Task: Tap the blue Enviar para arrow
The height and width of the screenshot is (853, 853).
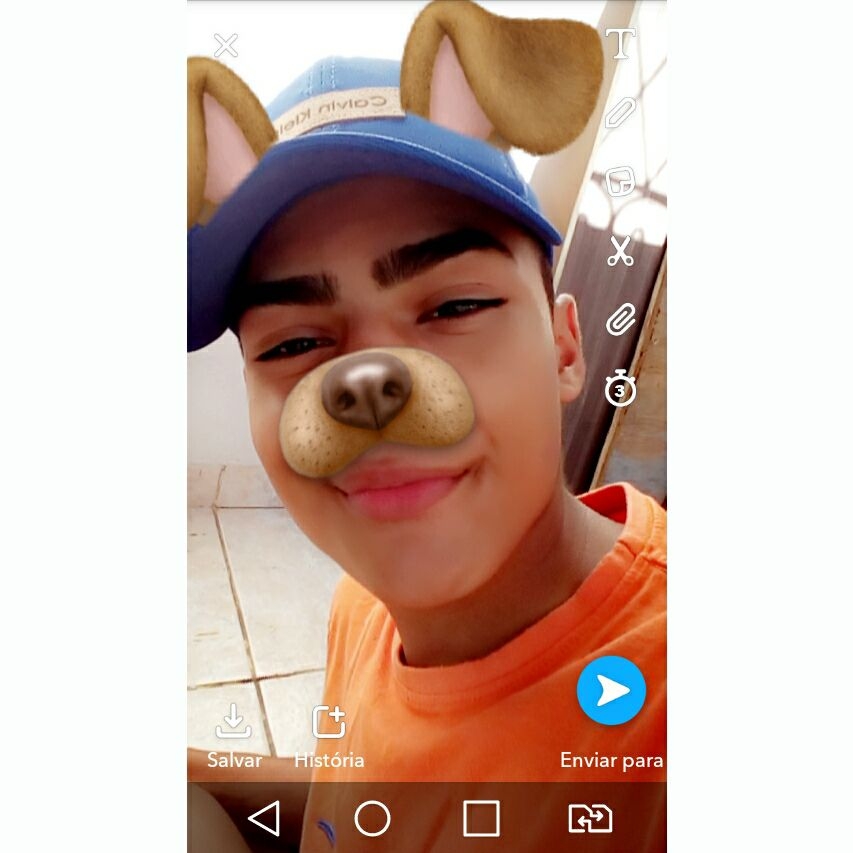Action: click(611, 690)
